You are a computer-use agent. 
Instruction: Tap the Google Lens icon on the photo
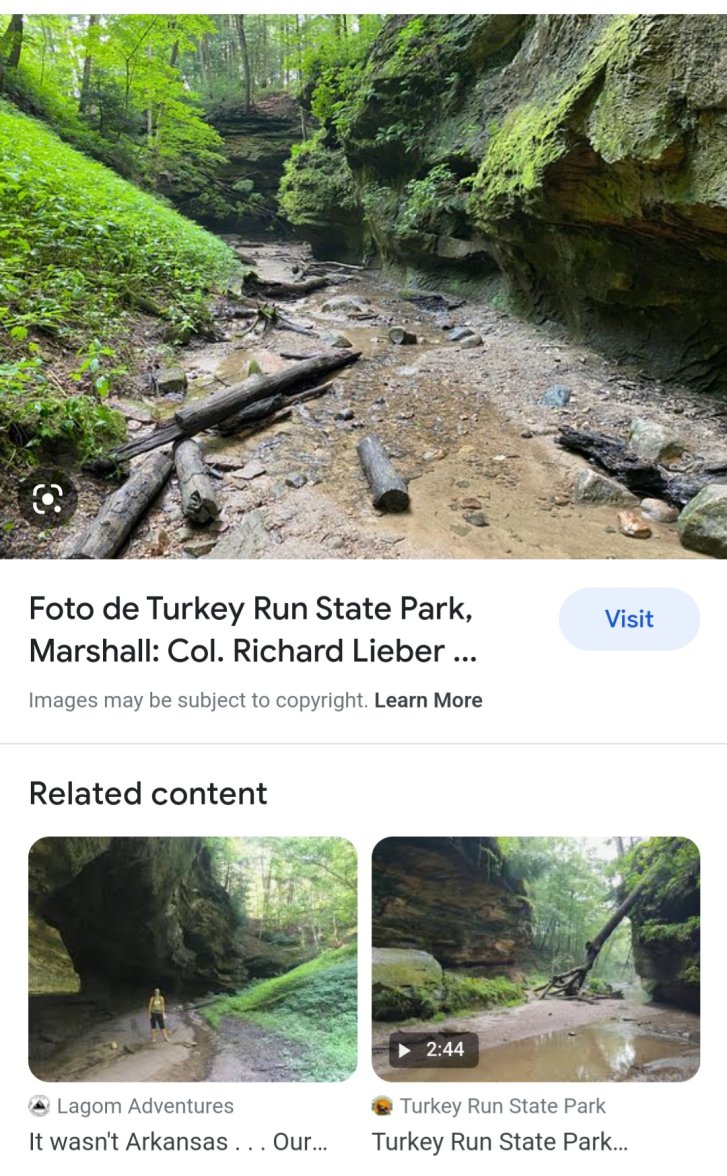[x=47, y=498]
